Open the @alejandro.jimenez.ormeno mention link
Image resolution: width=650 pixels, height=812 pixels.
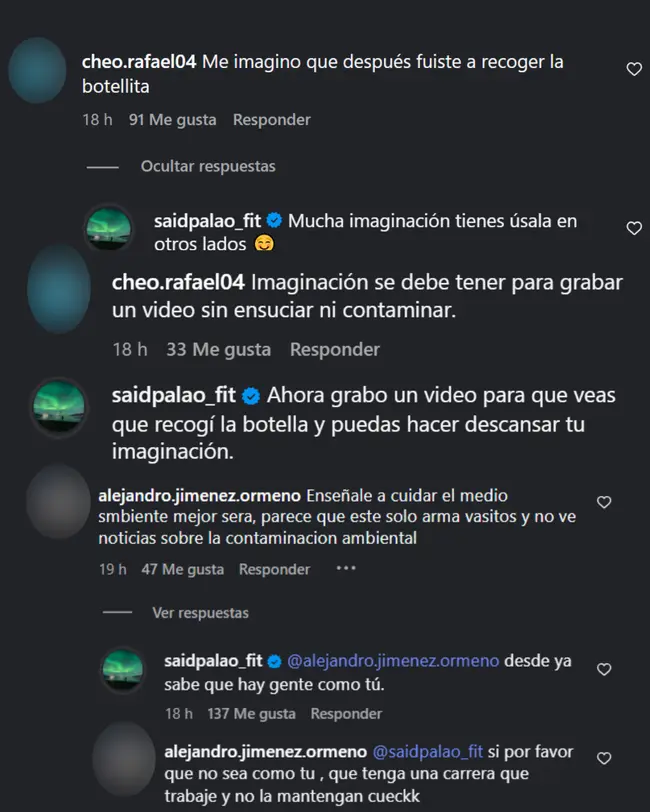[x=393, y=661]
